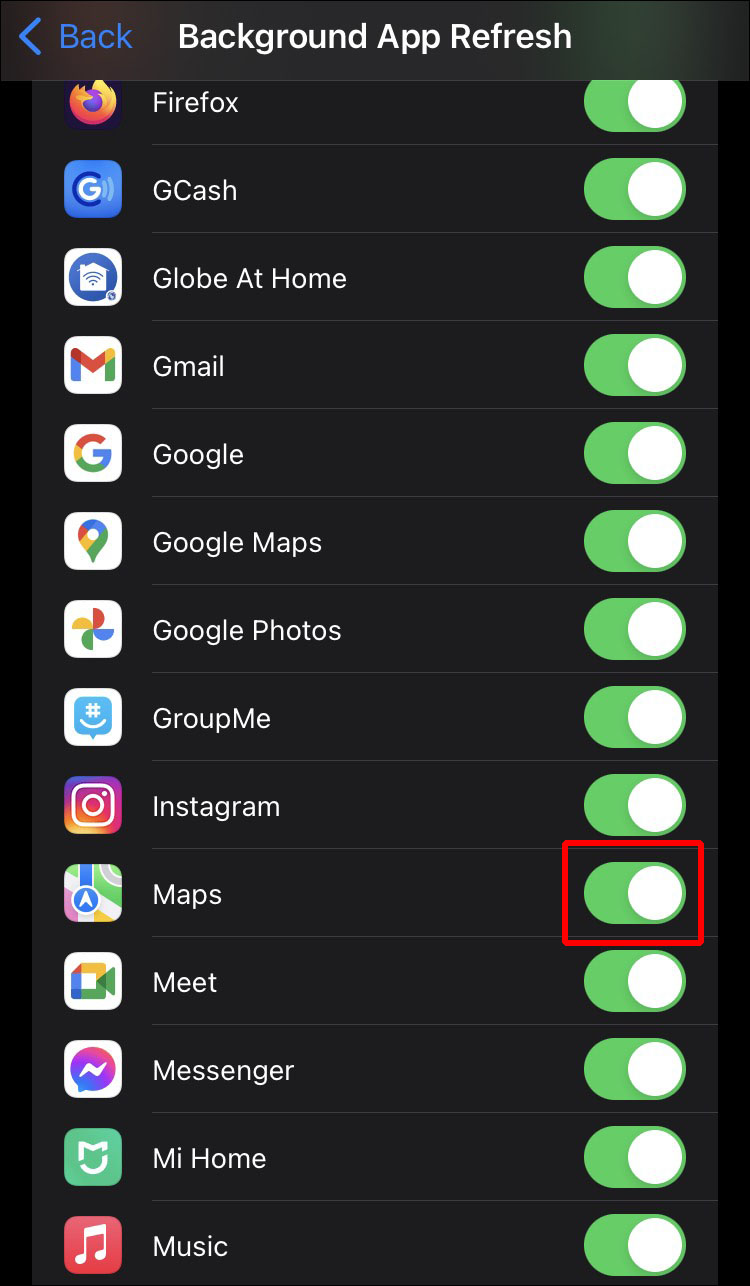Viewport: 750px width, 1286px height.
Task: Disable background refresh for Google
Action: pos(634,454)
